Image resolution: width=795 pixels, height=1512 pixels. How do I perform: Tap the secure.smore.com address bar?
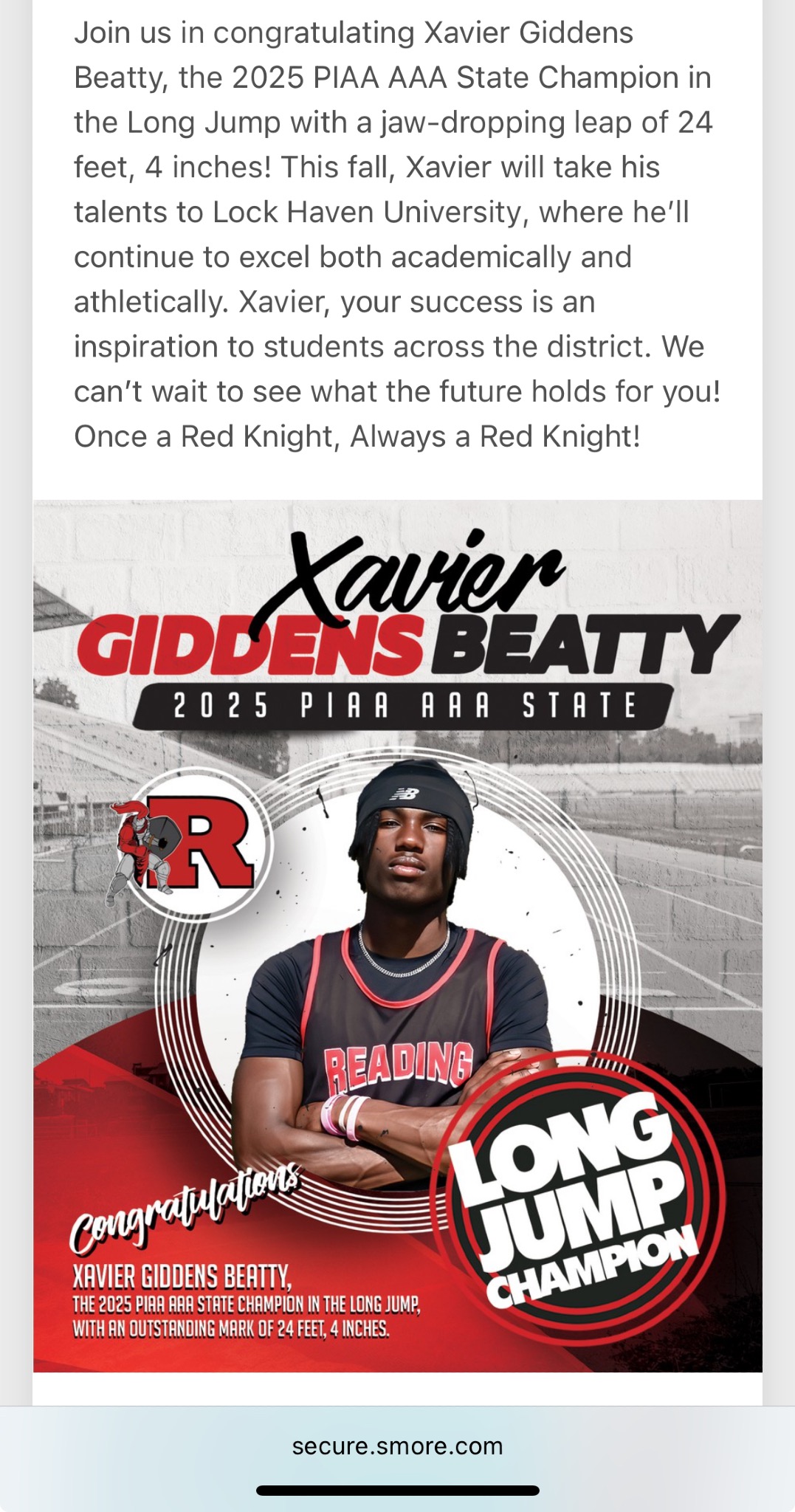397,1446
